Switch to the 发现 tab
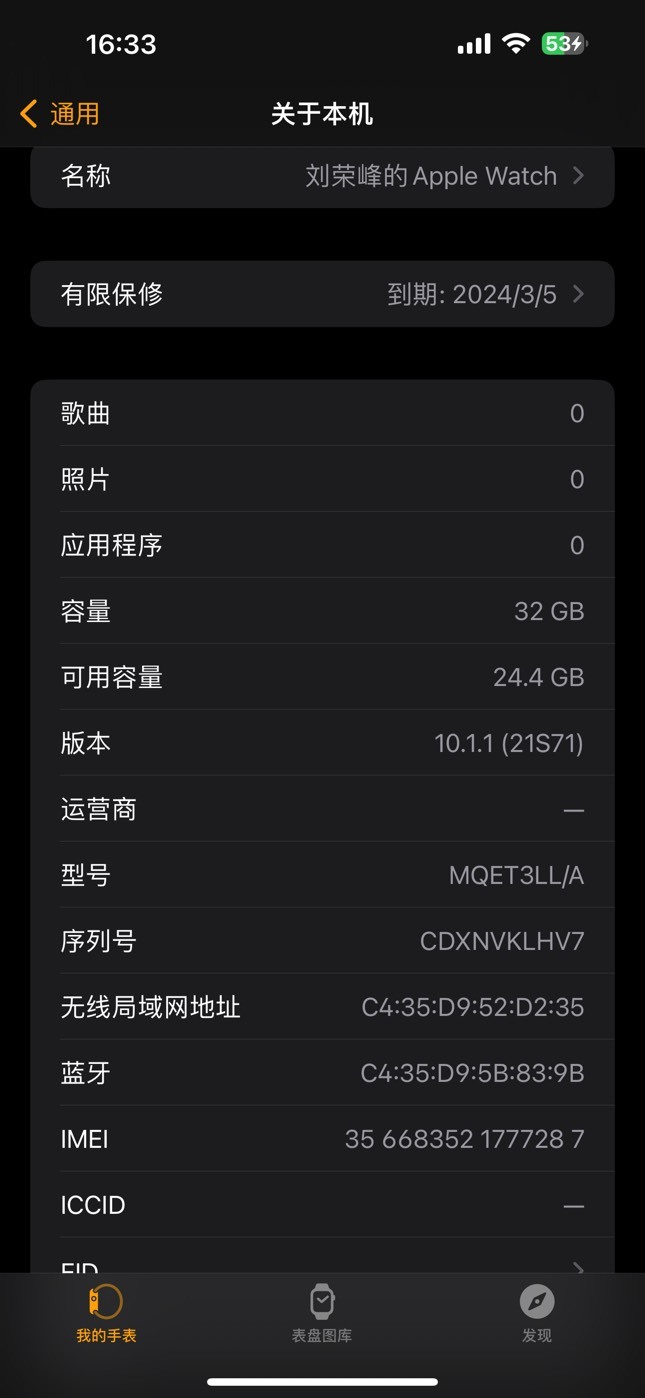 [x=537, y=1313]
